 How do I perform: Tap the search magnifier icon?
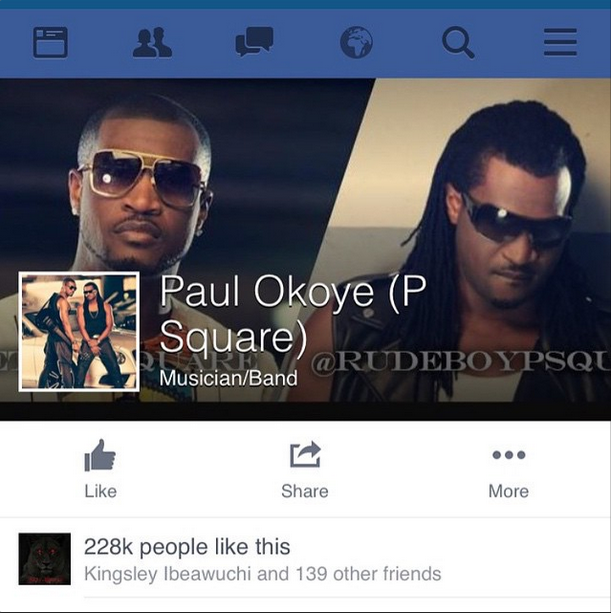click(x=458, y=43)
